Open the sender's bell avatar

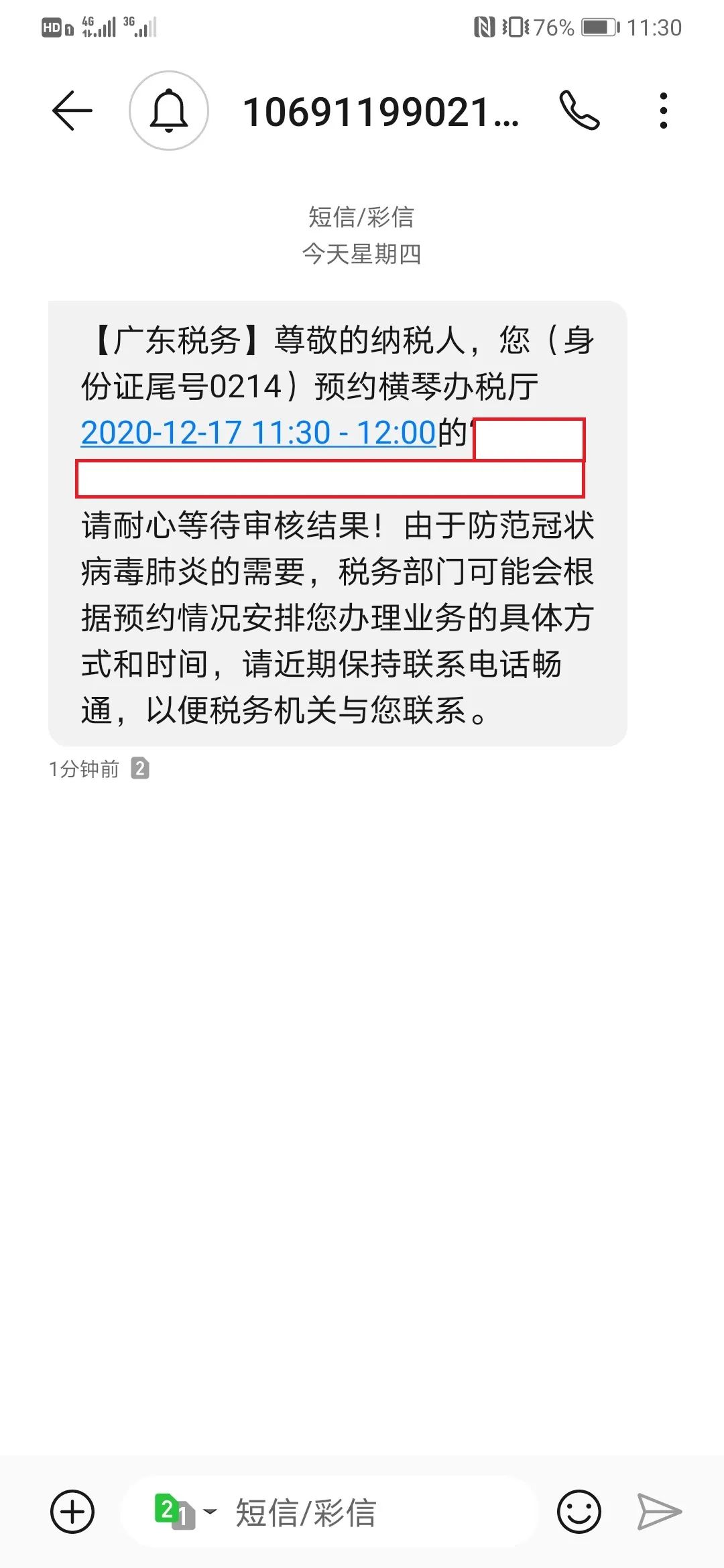pos(169,111)
